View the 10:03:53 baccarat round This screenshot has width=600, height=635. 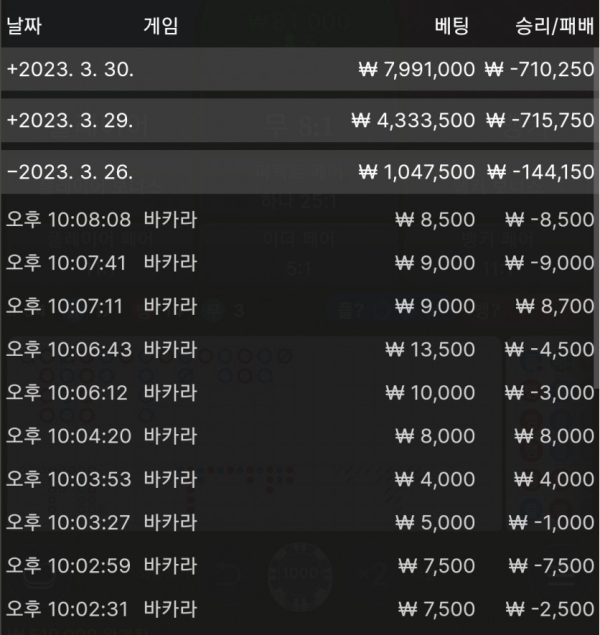[298, 479]
